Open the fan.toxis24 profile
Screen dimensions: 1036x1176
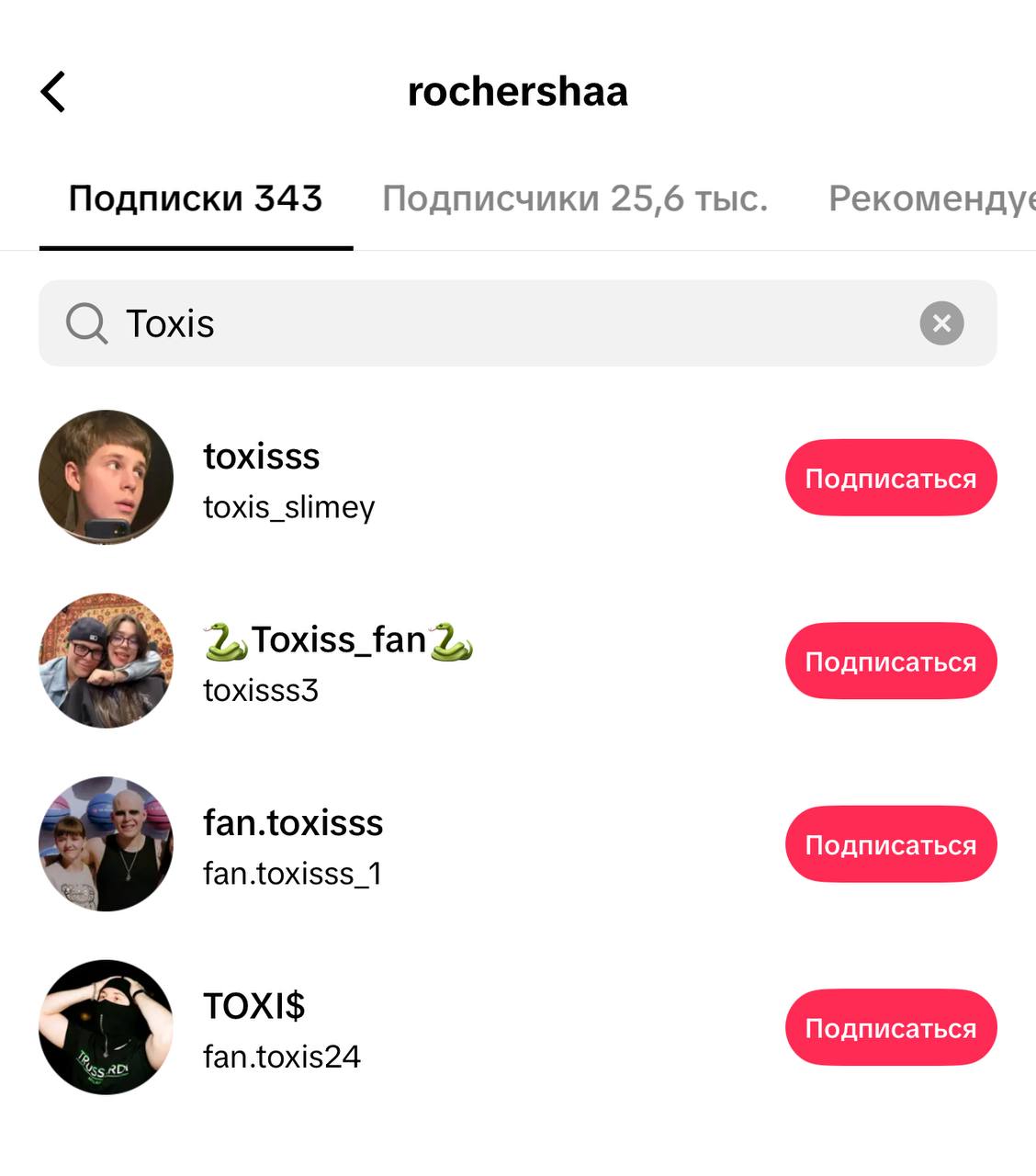[x=281, y=1030]
